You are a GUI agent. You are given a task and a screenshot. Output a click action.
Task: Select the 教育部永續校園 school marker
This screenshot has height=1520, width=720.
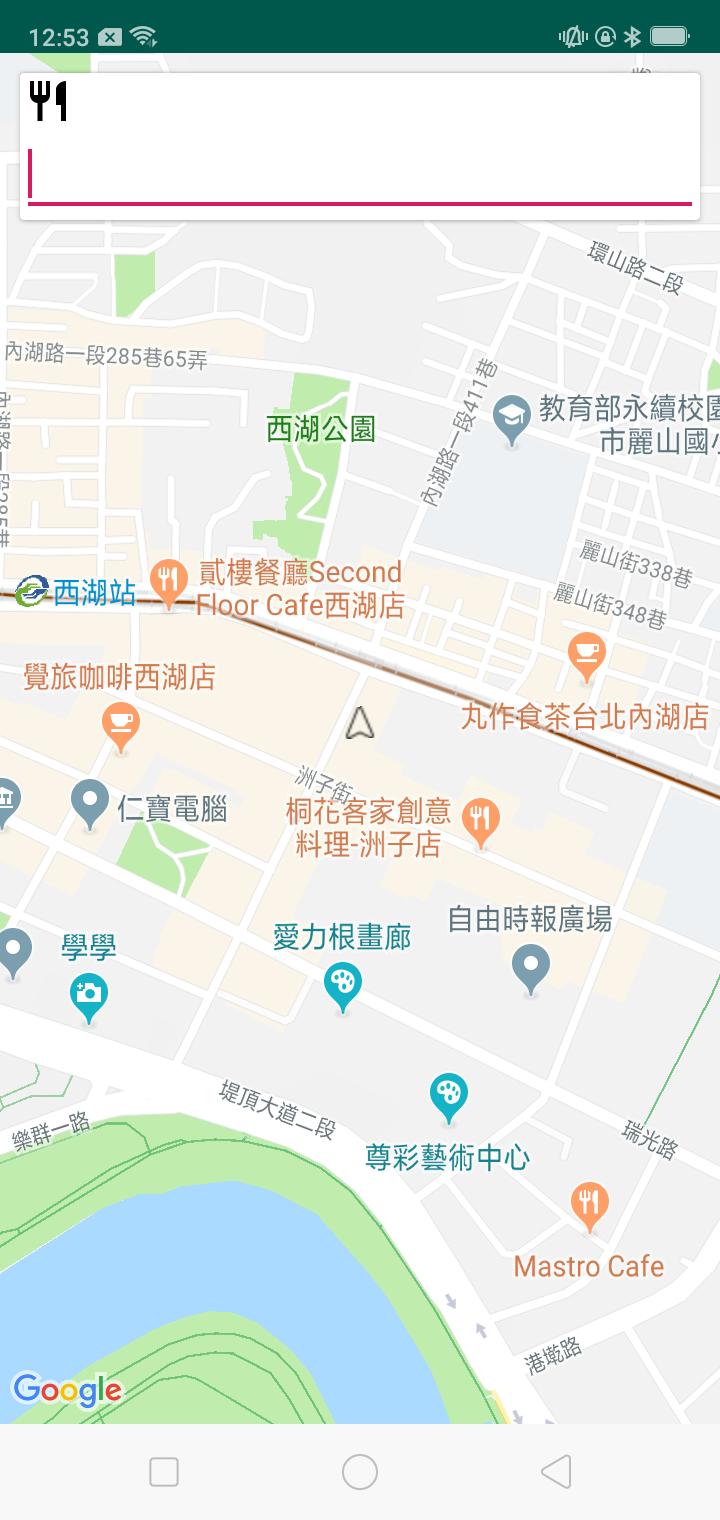pos(512,418)
